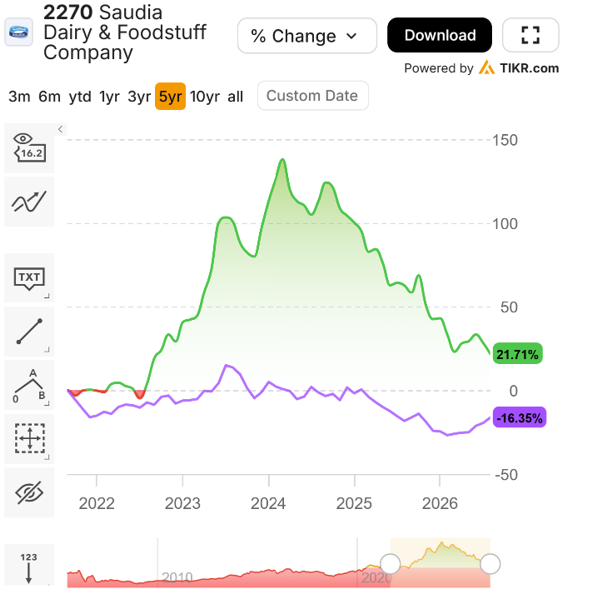Switch to ytd range
Viewport: 595px width, 595px height.
pos(80,96)
